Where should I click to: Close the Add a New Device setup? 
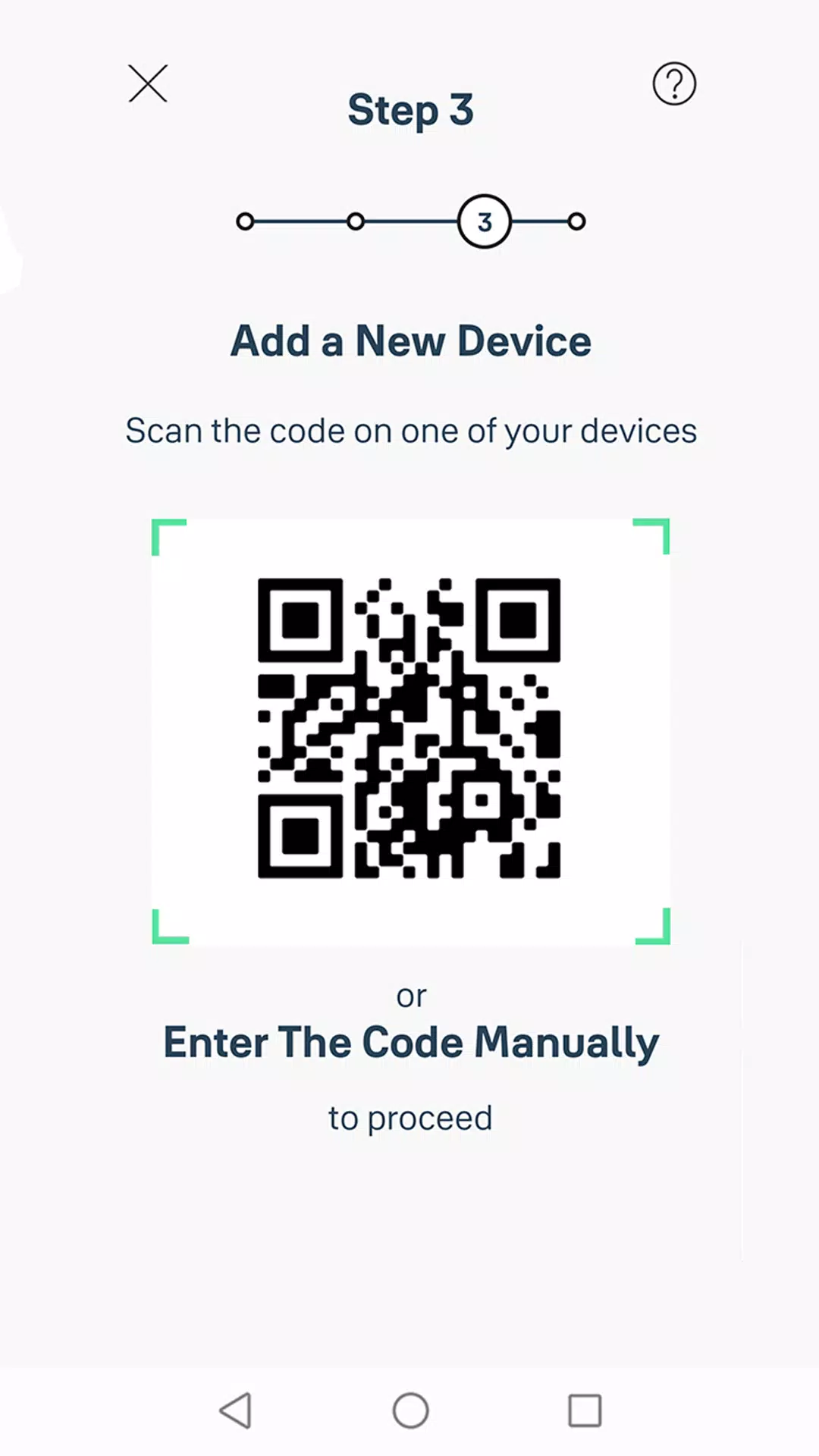[x=148, y=83]
